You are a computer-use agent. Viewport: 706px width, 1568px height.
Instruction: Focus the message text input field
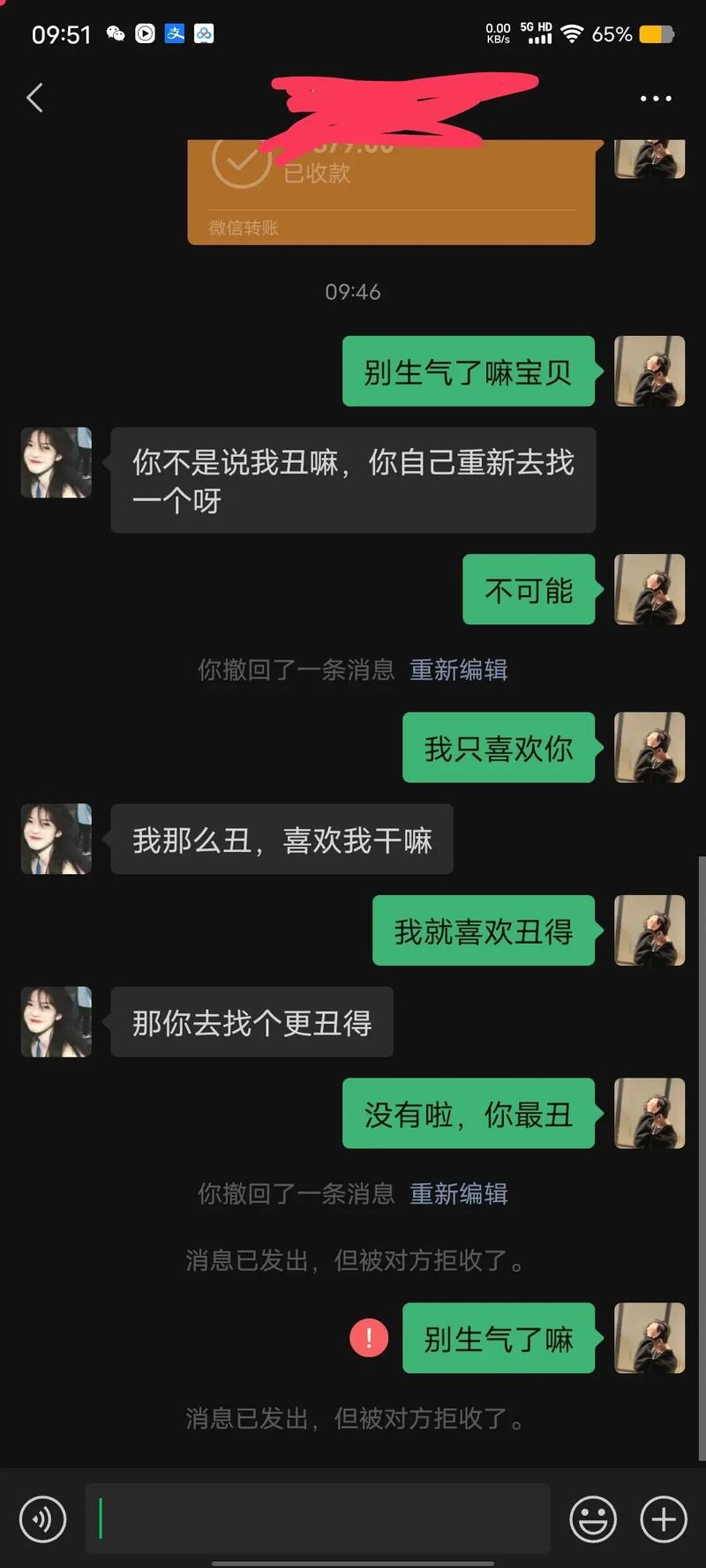(x=318, y=1519)
